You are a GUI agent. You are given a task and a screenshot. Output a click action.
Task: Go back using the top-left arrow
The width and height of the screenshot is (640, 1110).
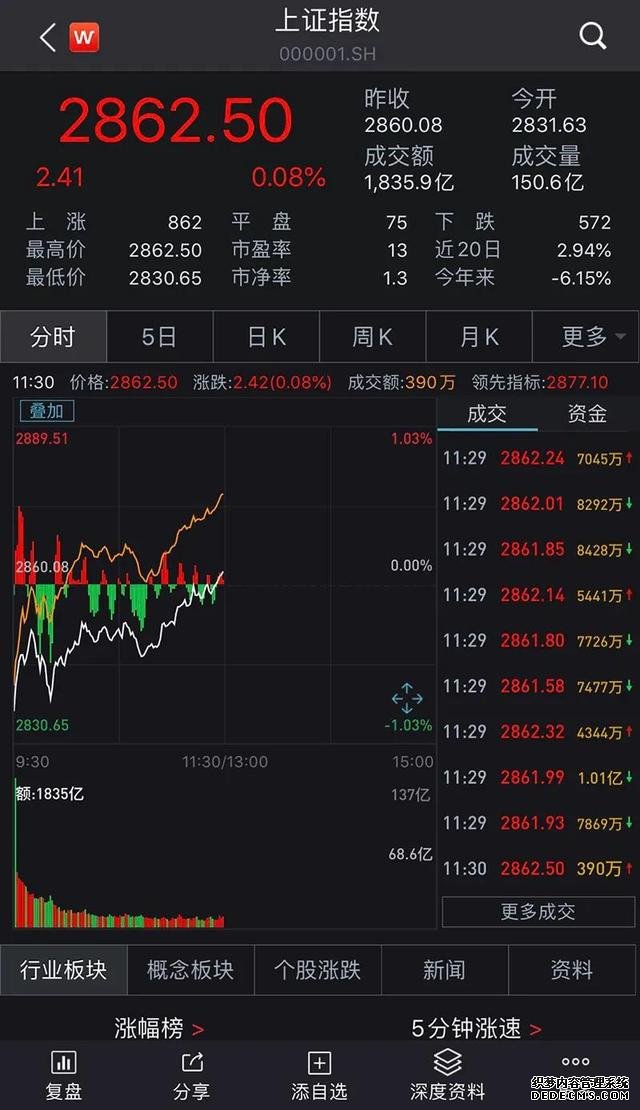click(47, 38)
